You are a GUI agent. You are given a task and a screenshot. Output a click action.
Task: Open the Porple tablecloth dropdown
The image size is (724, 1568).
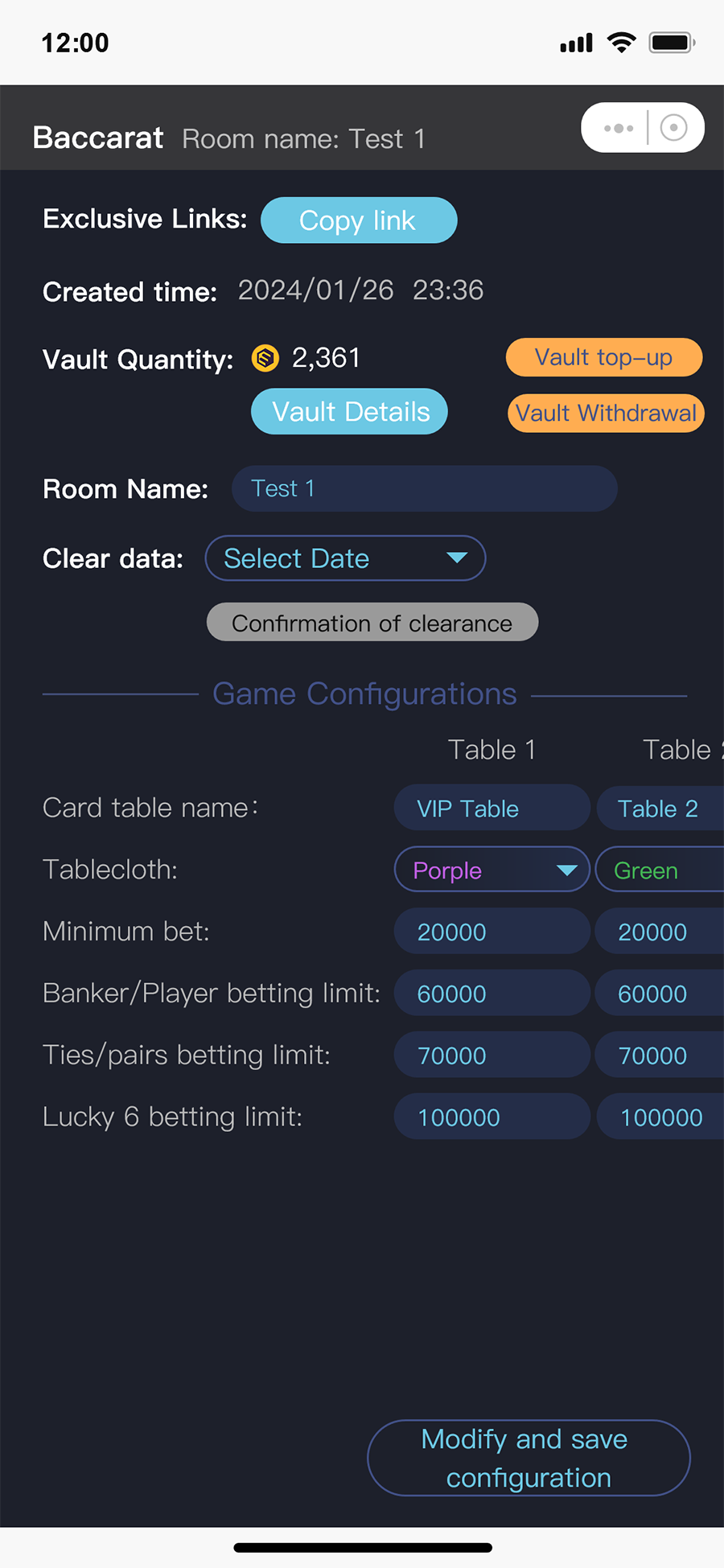pos(492,870)
